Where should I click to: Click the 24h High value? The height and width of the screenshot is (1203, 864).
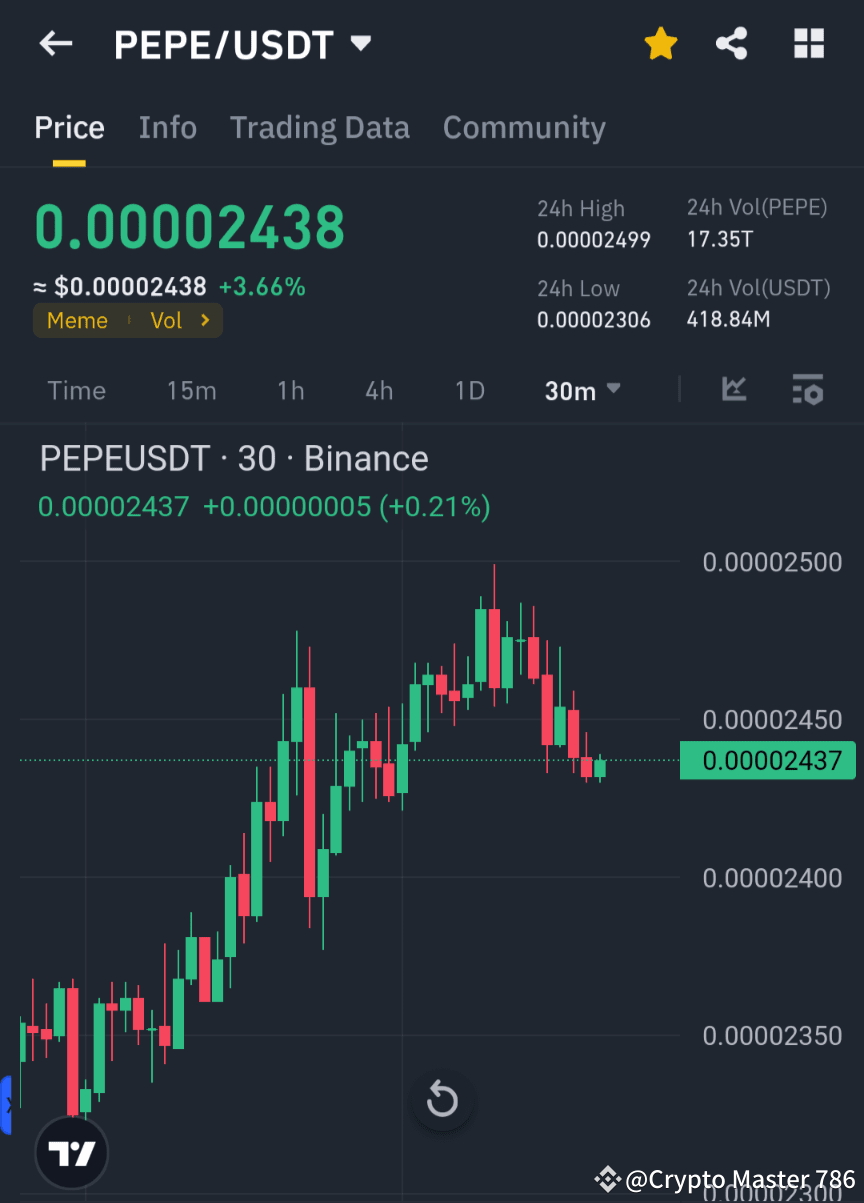(x=594, y=240)
